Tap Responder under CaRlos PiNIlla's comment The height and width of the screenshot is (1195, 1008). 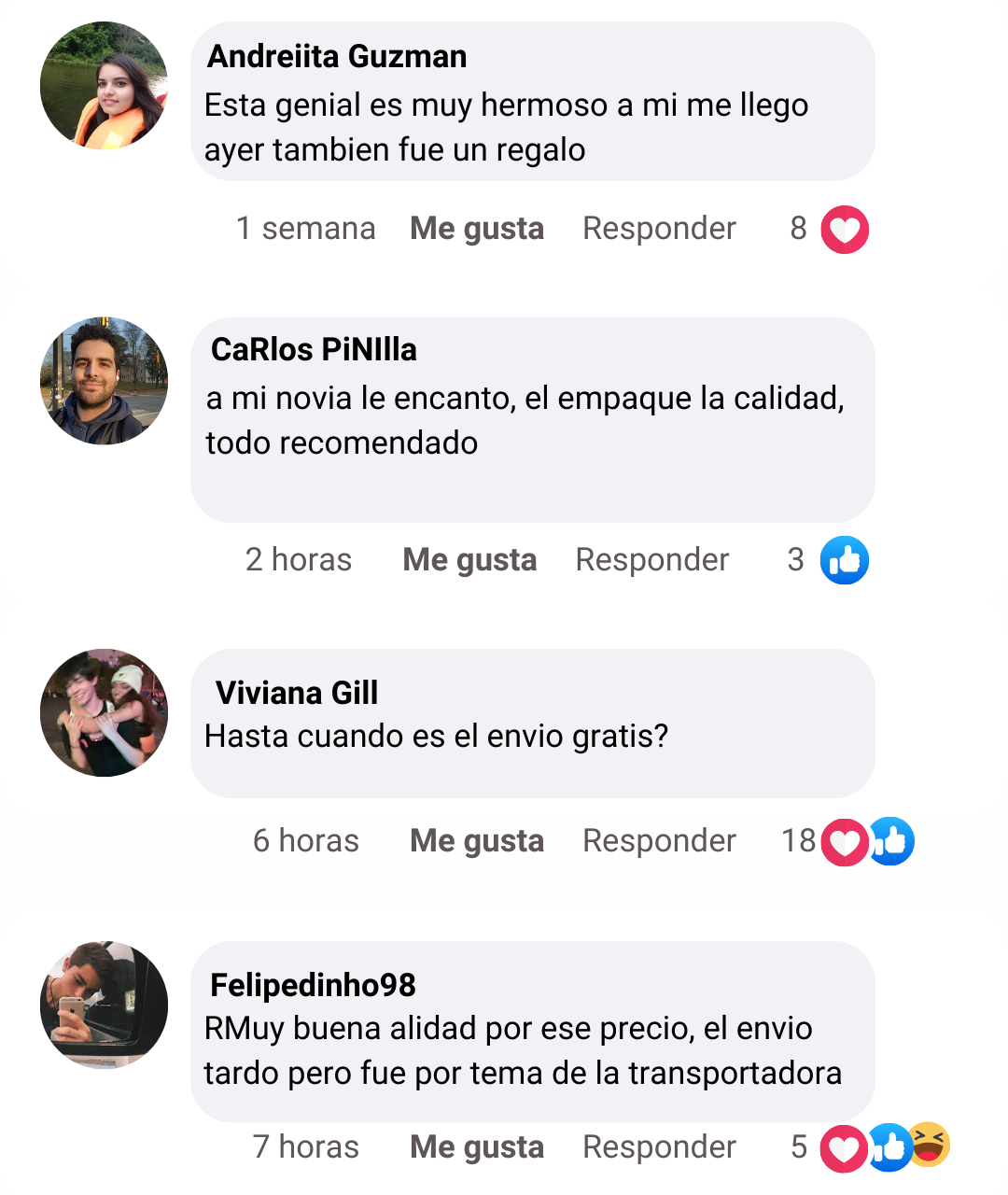[x=651, y=560]
